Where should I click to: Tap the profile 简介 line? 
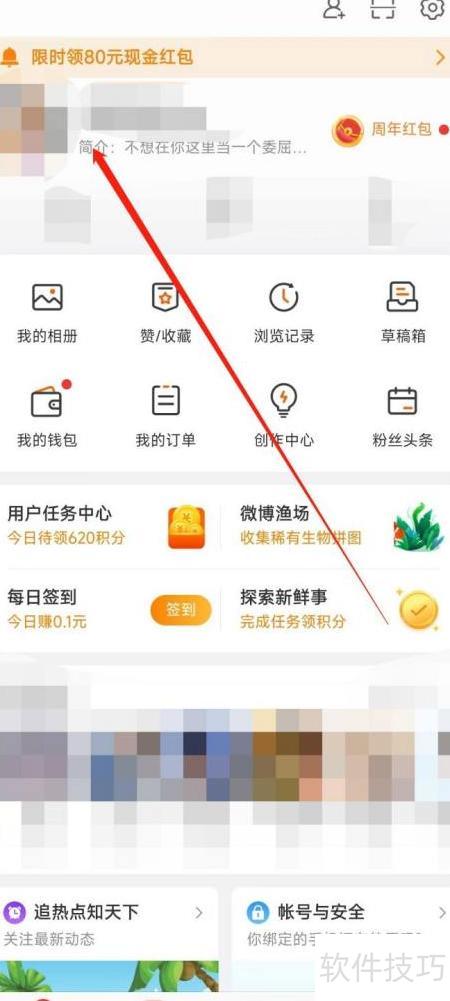pos(193,149)
